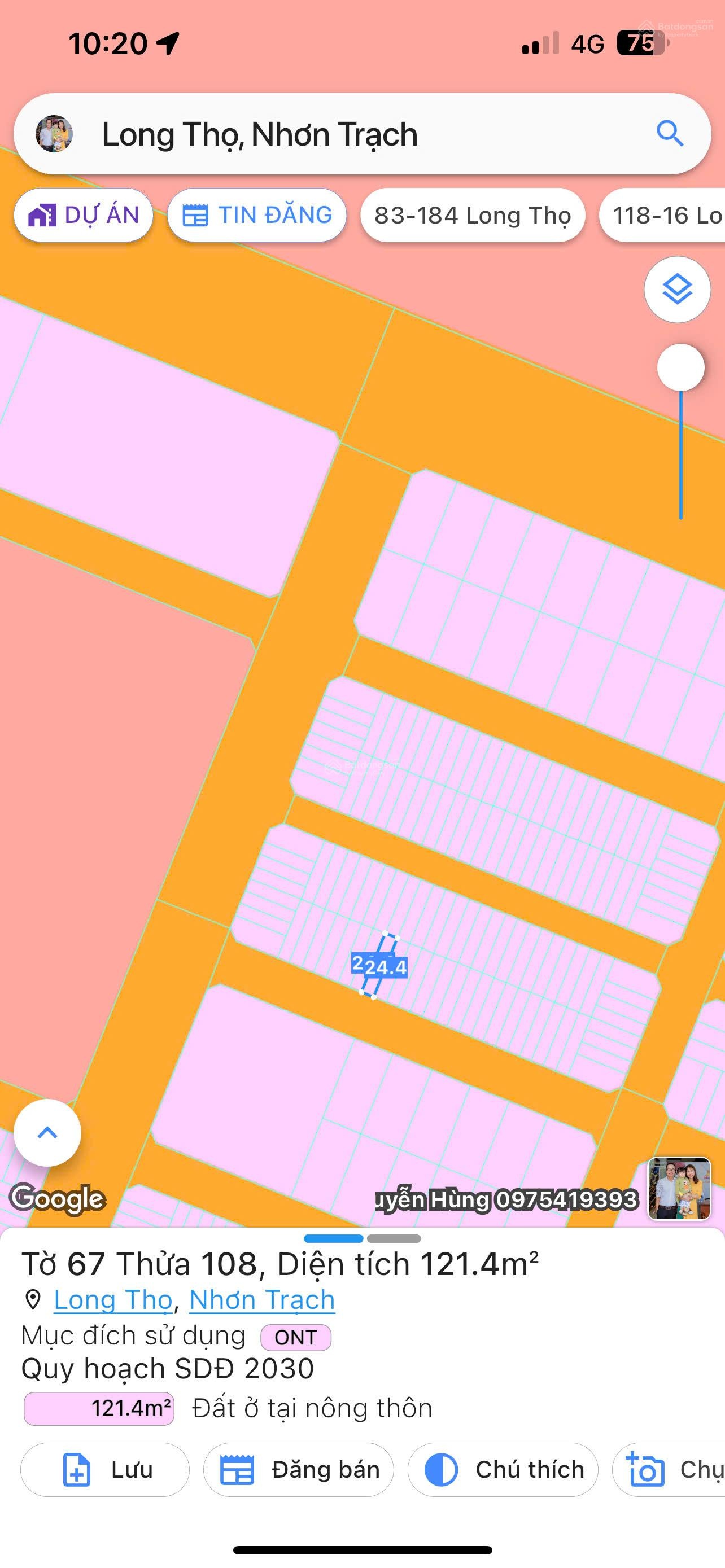Select the highlighted 24.4 land parcel
This screenshot has width=725, height=1568.
coord(379,965)
